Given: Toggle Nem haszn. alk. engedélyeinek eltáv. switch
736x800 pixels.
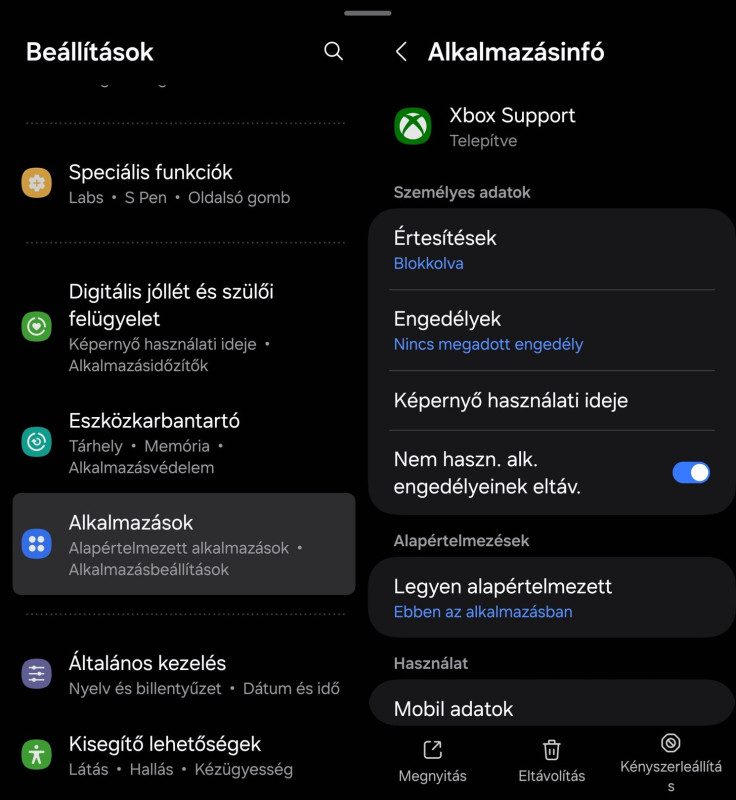Looking at the screenshot, I should 691,472.
